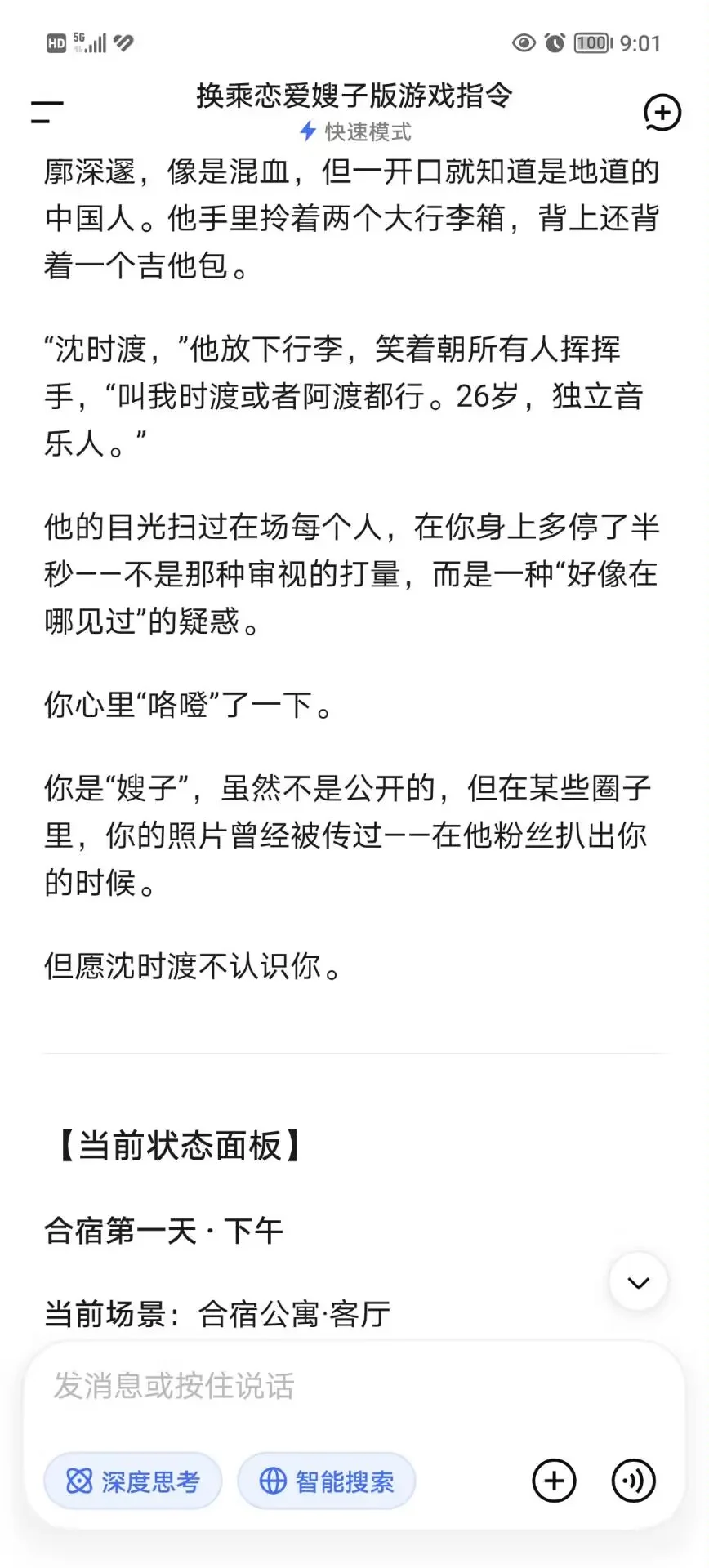Start a new chat conversation
The width and height of the screenshot is (709, 1568).
tap(662, 113)
